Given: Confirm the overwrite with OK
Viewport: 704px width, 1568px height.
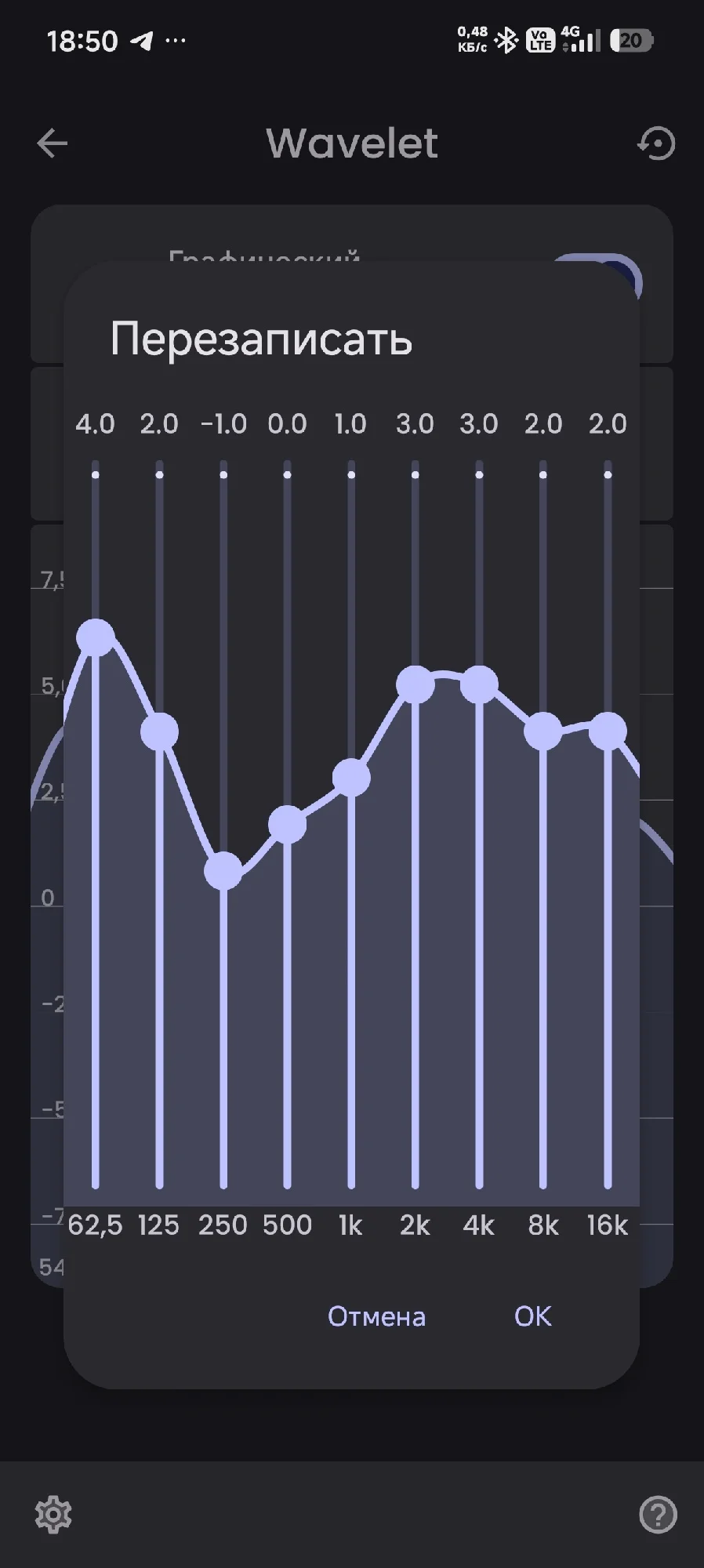Looking at the screenshot, I should (x=533, y=1316).
